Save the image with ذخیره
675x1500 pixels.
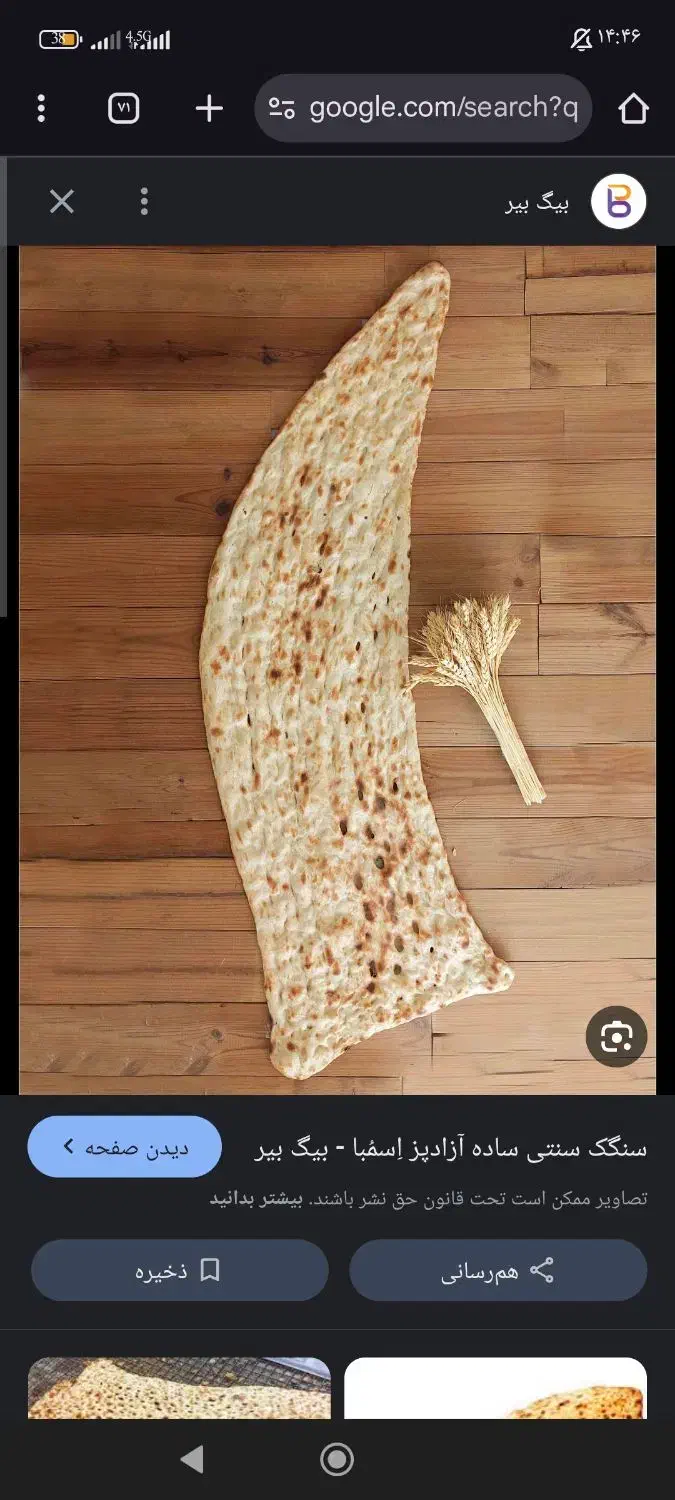179,1270
